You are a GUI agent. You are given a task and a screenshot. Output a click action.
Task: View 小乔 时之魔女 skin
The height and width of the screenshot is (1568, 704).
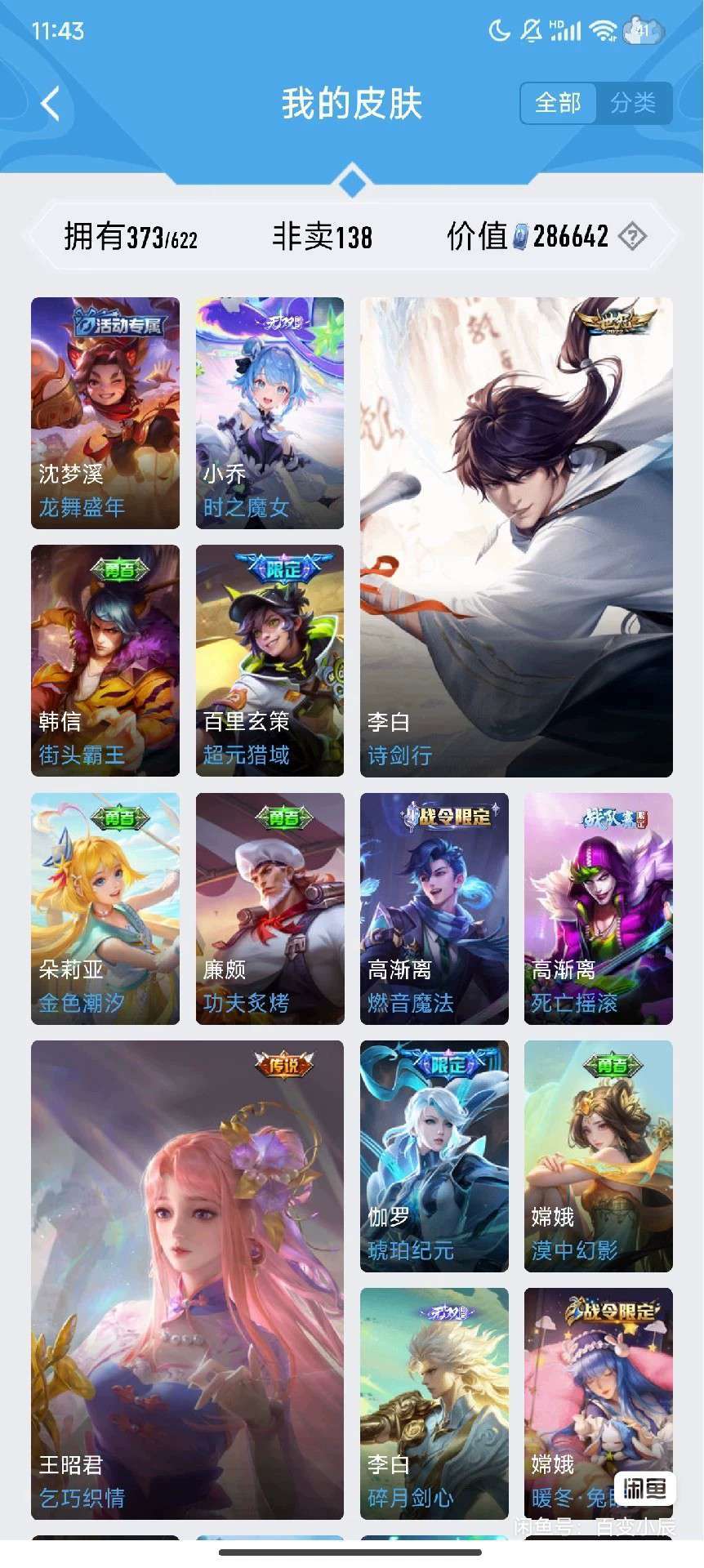[x=270, y=413]
